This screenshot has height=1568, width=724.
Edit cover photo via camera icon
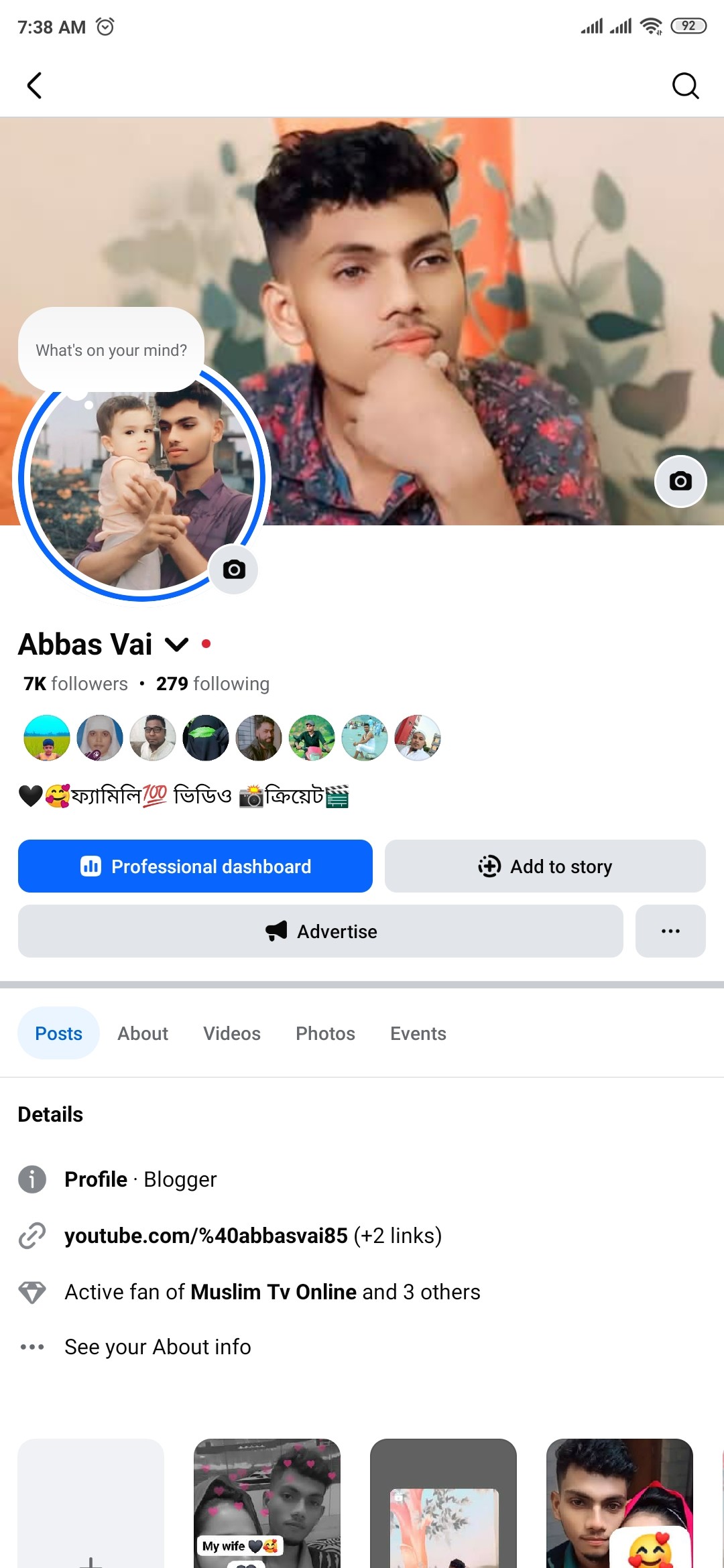[680, 481]
